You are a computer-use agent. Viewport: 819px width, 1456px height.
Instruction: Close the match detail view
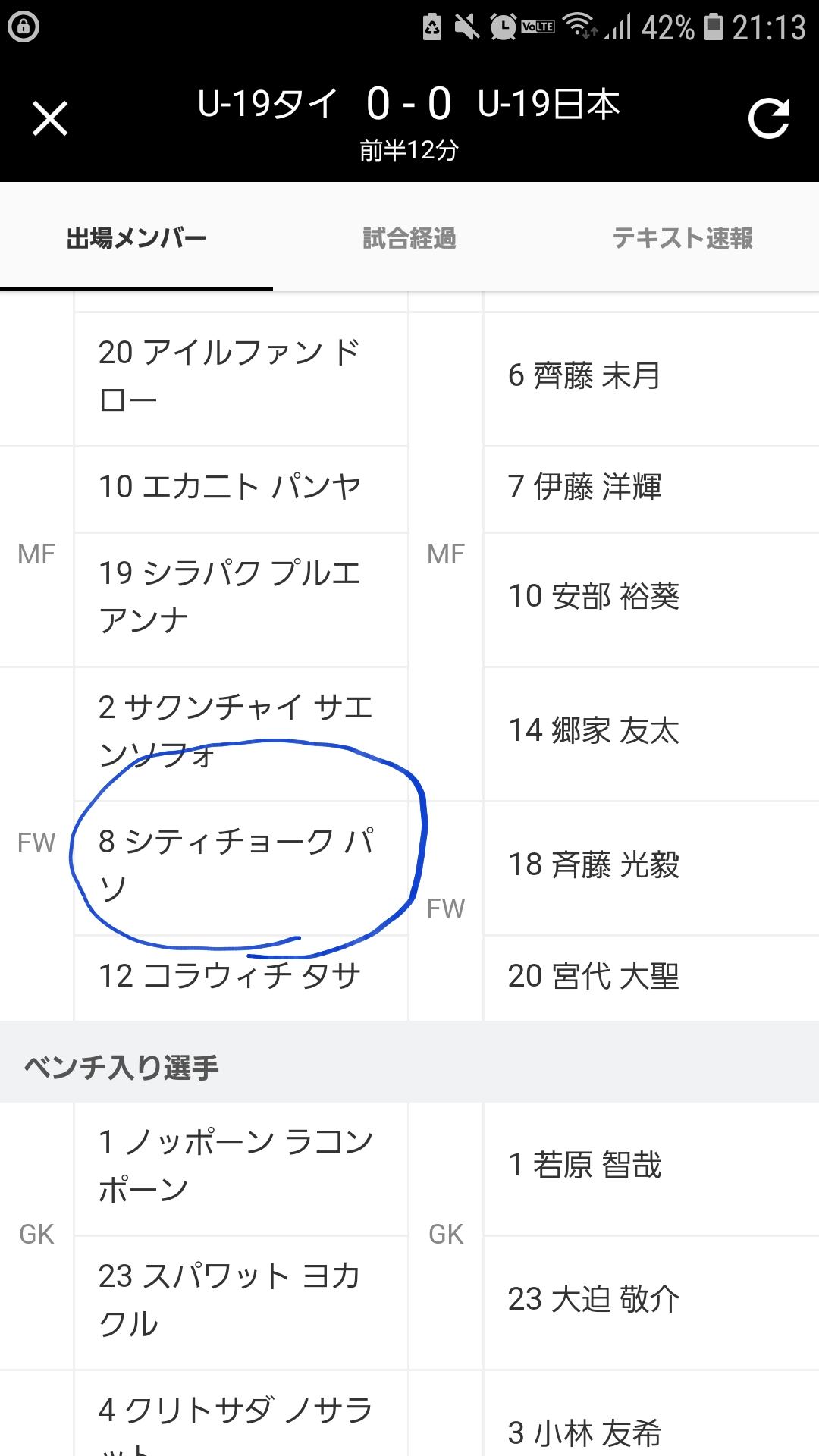(50, 118)
